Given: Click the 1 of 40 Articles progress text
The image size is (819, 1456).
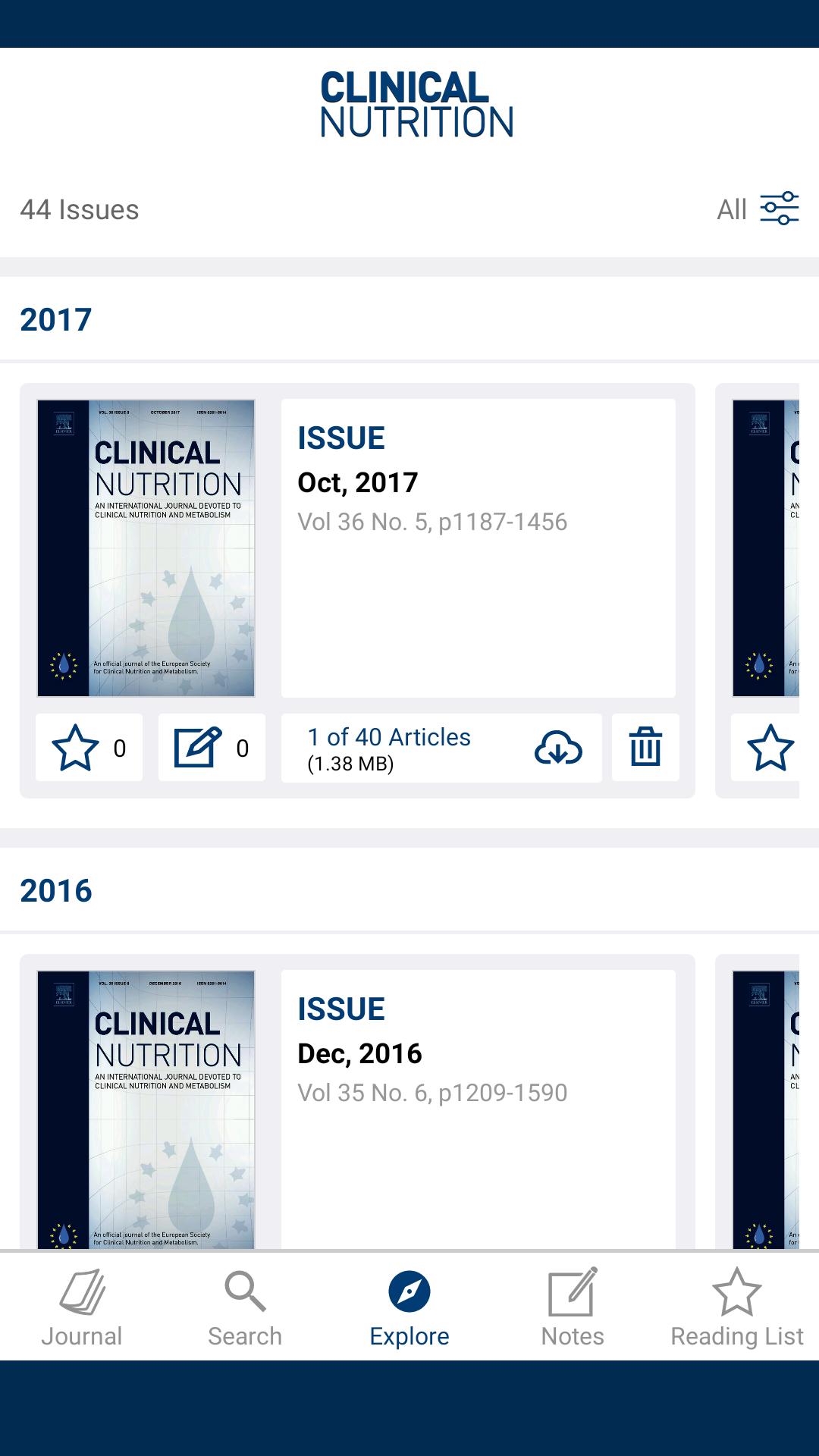Looking at the screenshot, I should 388,737.
